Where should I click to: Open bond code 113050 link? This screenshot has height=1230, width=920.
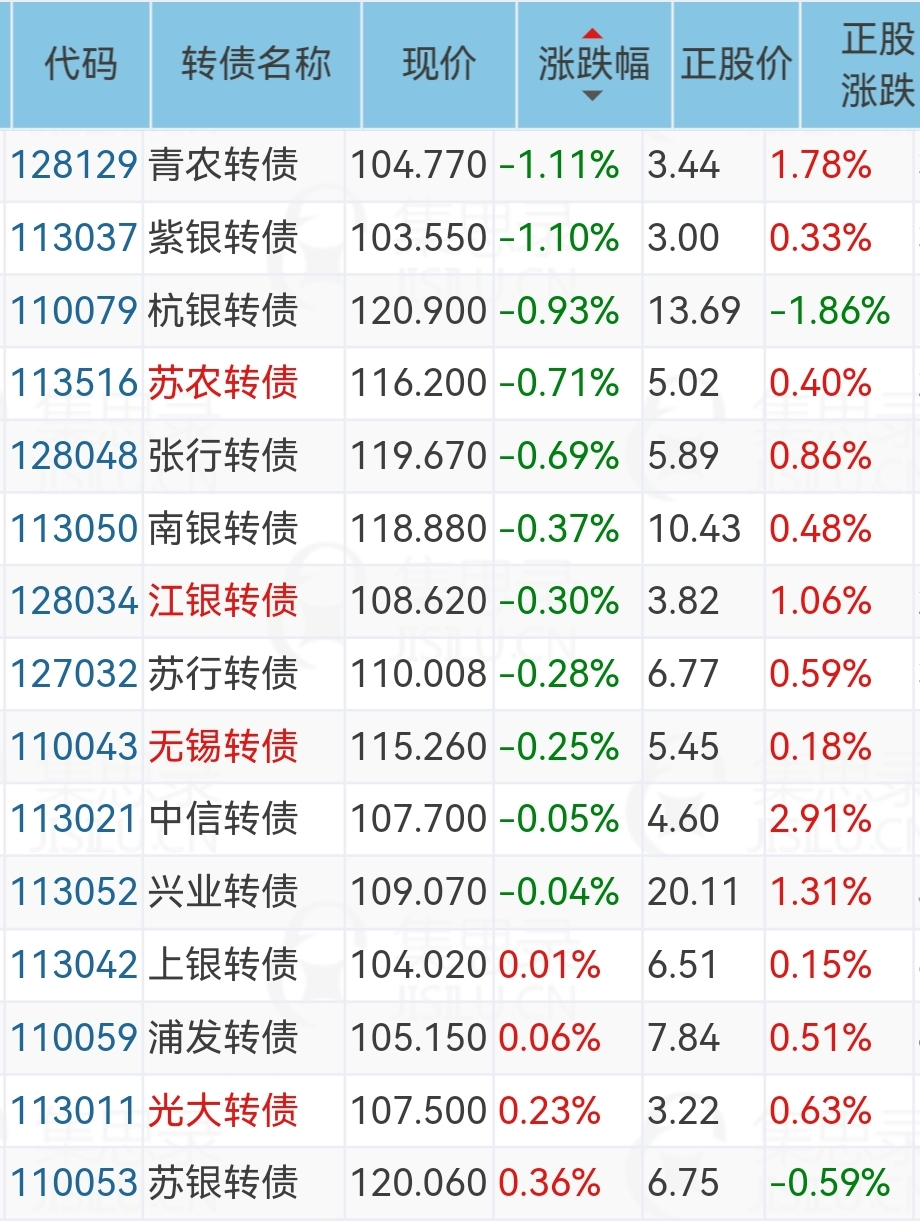74,529
